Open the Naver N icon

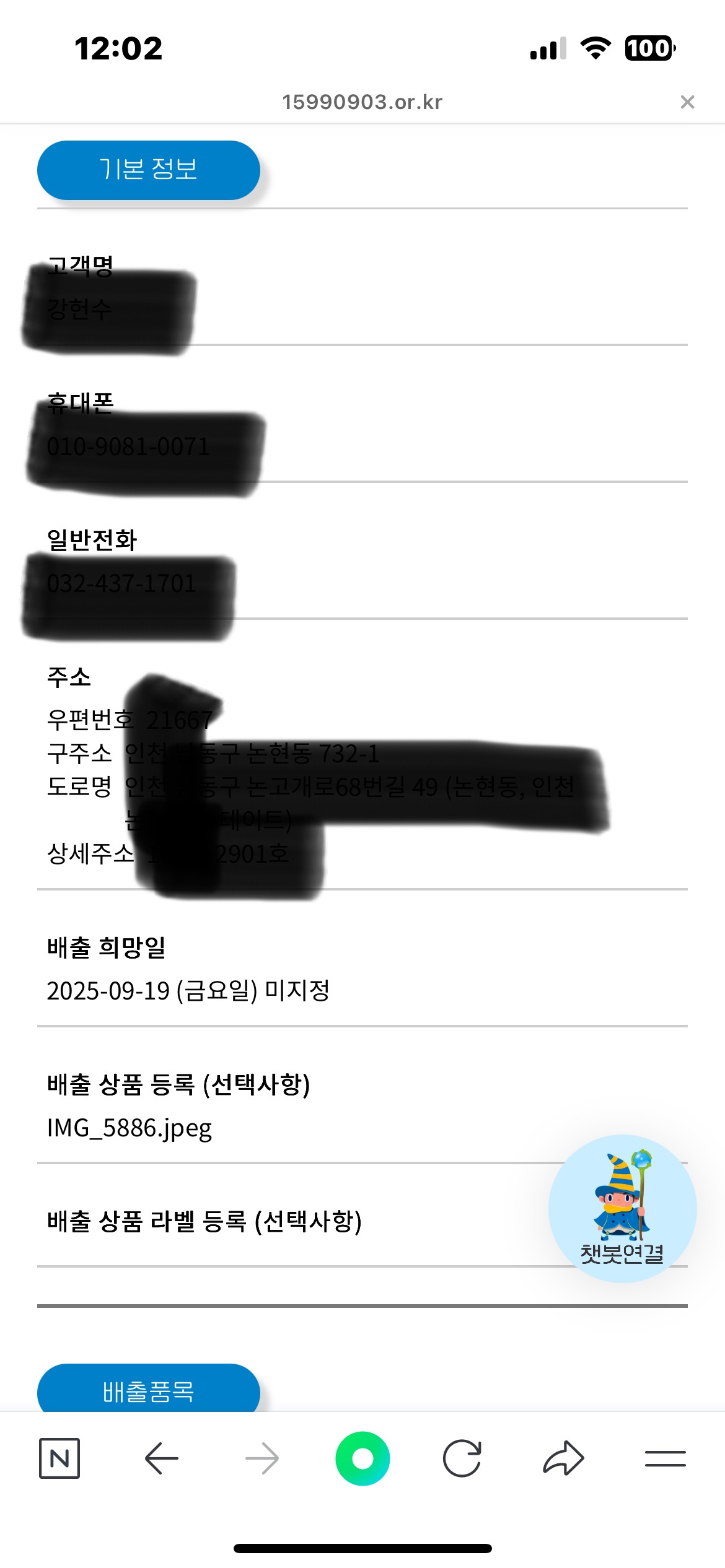(59, 1458)
